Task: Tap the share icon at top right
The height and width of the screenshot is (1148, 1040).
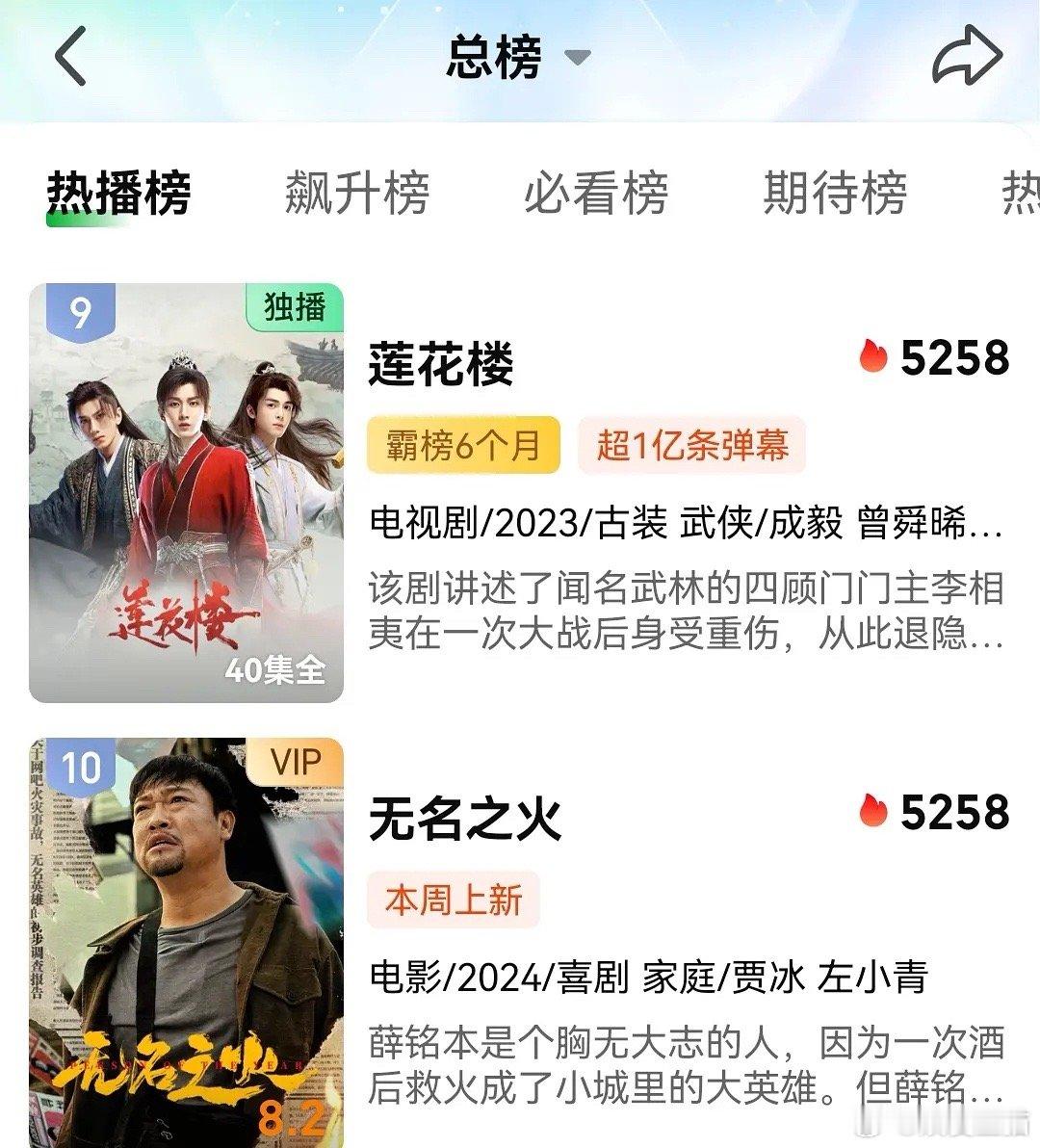Action: coord(968,56)
